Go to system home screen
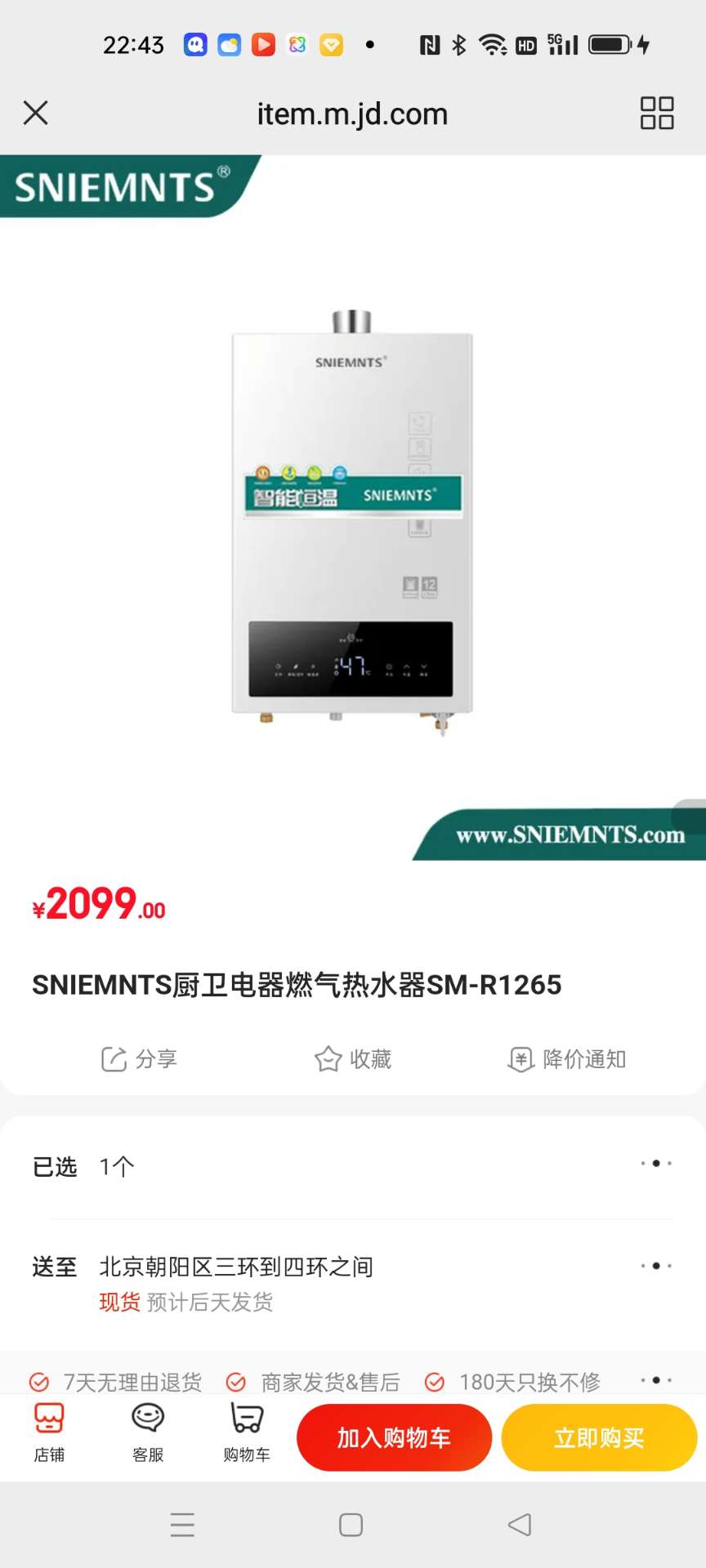The height and width of the screenshot is (1568, 706). pyautogui.click(x=351, y=1525)
